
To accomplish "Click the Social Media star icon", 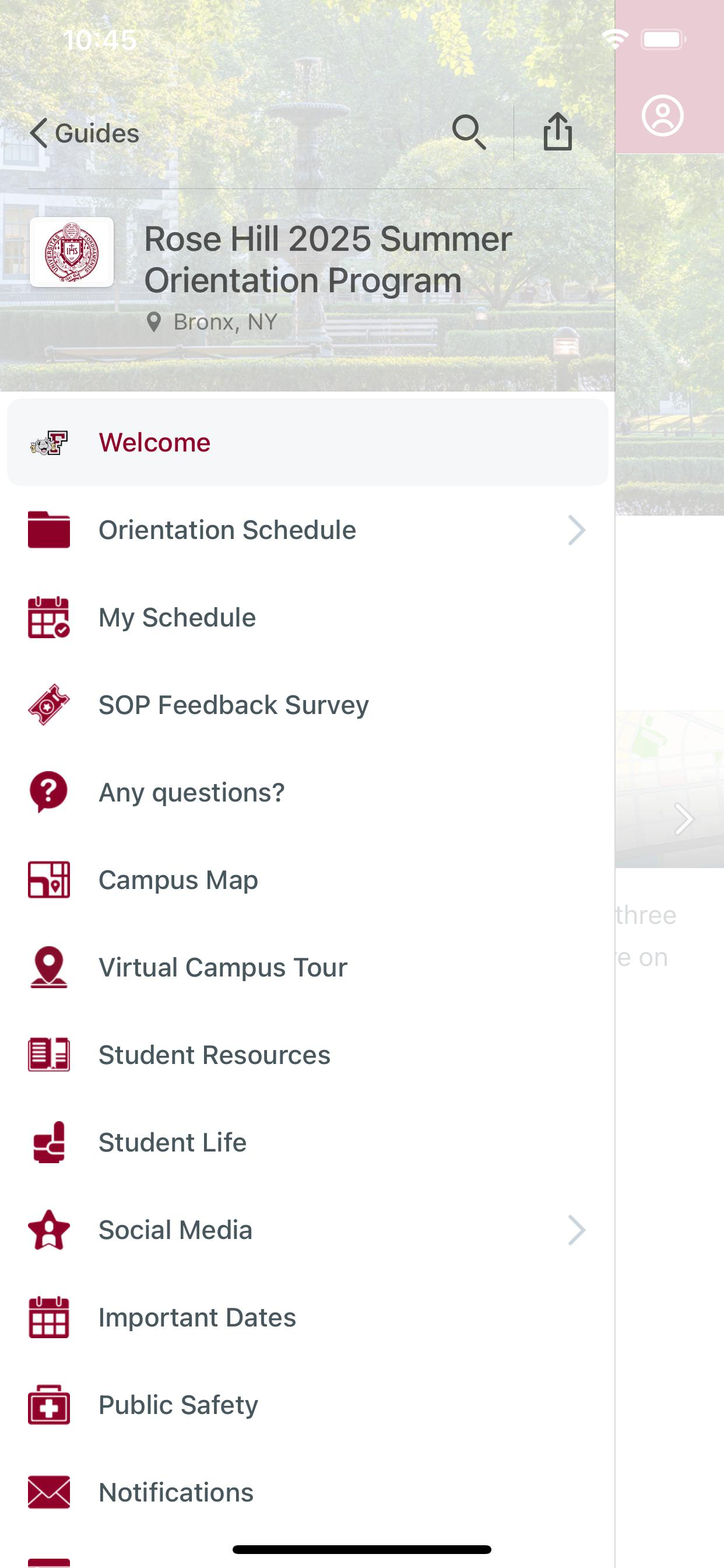I will click(x=48, y=1229).
